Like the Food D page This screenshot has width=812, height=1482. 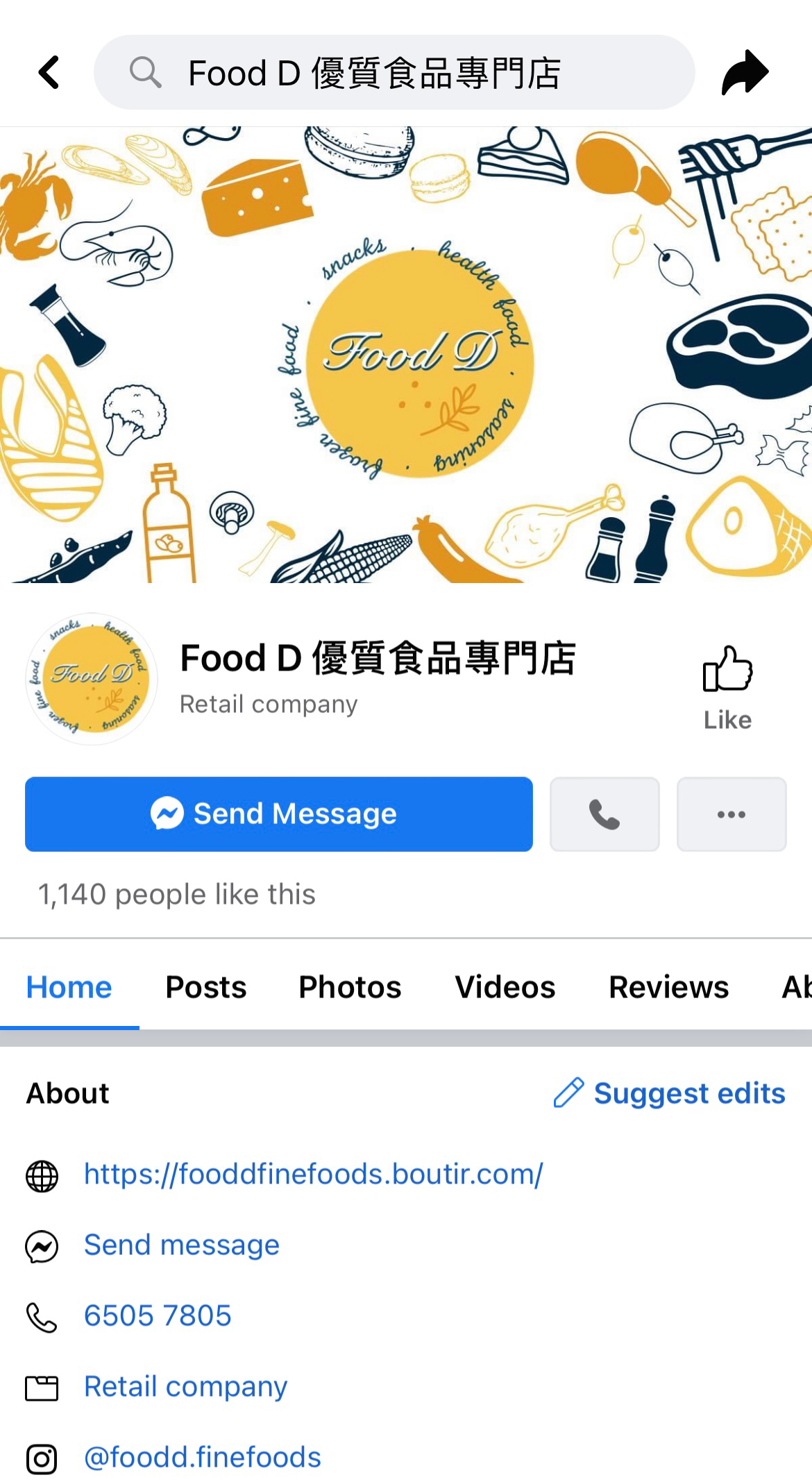(x=727, y=688)
